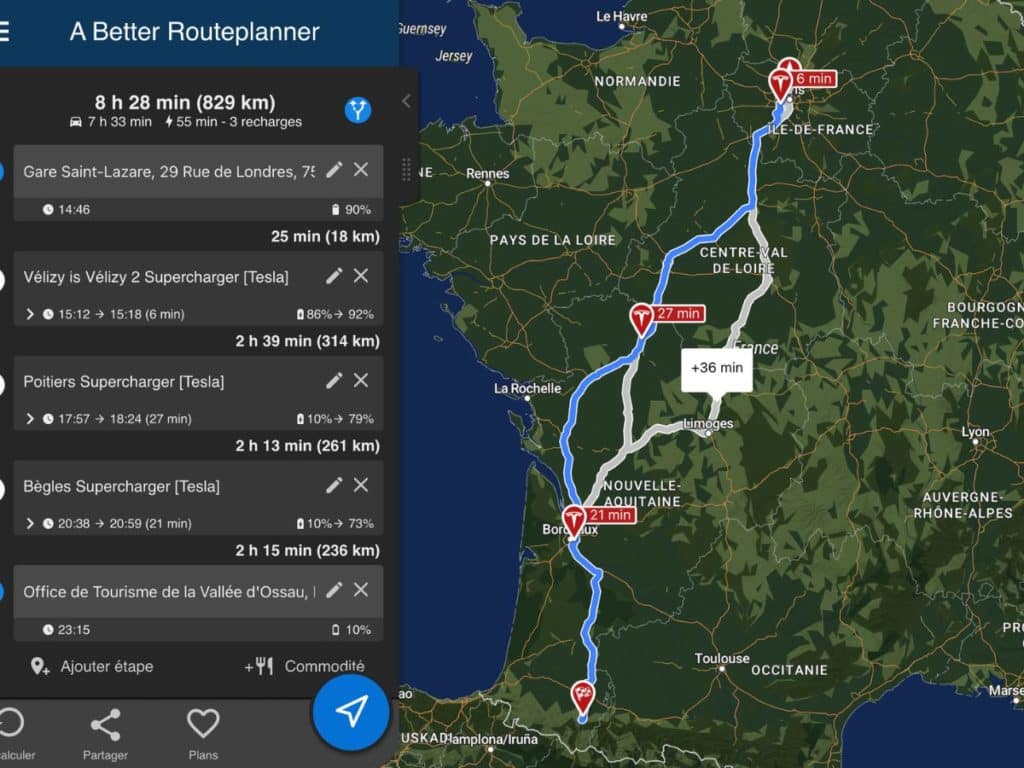Remove the Bègles Supercharger stop
The height and width of the screenshot is (768, 1024).
pyautogui.click(x=361, y=486)
